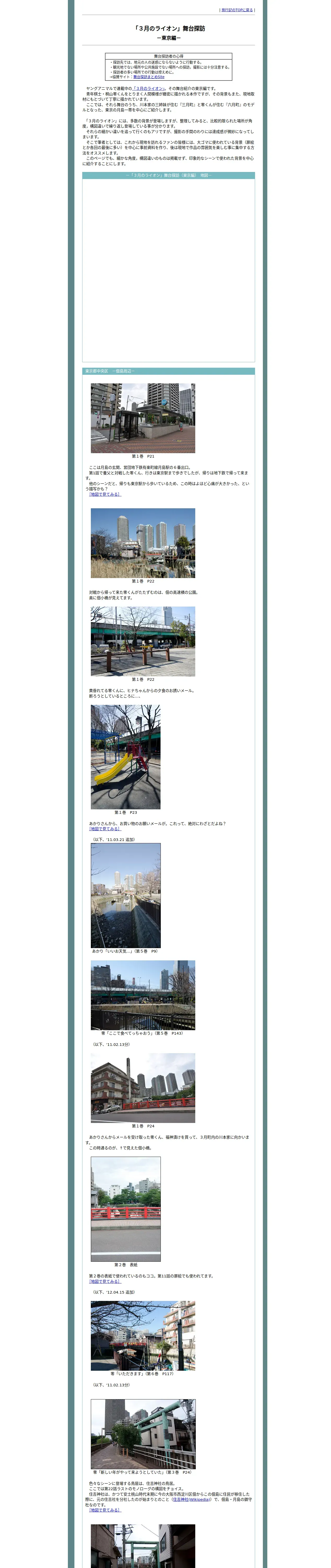Visit the 舞台探訪まとめSite link
Viewport: 331px width, 1568px height.
pos(149,77)
